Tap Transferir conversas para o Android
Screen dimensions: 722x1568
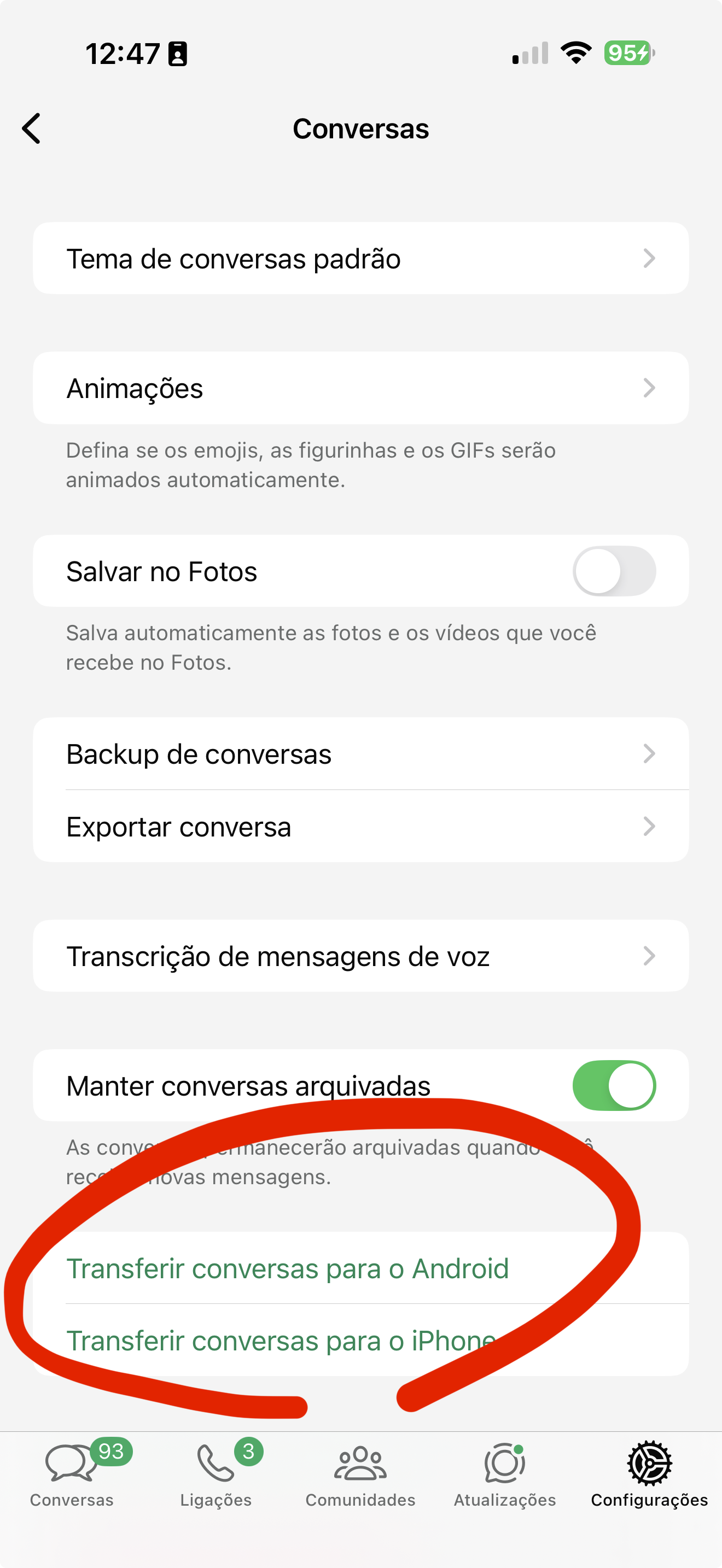pos(287,1268)
